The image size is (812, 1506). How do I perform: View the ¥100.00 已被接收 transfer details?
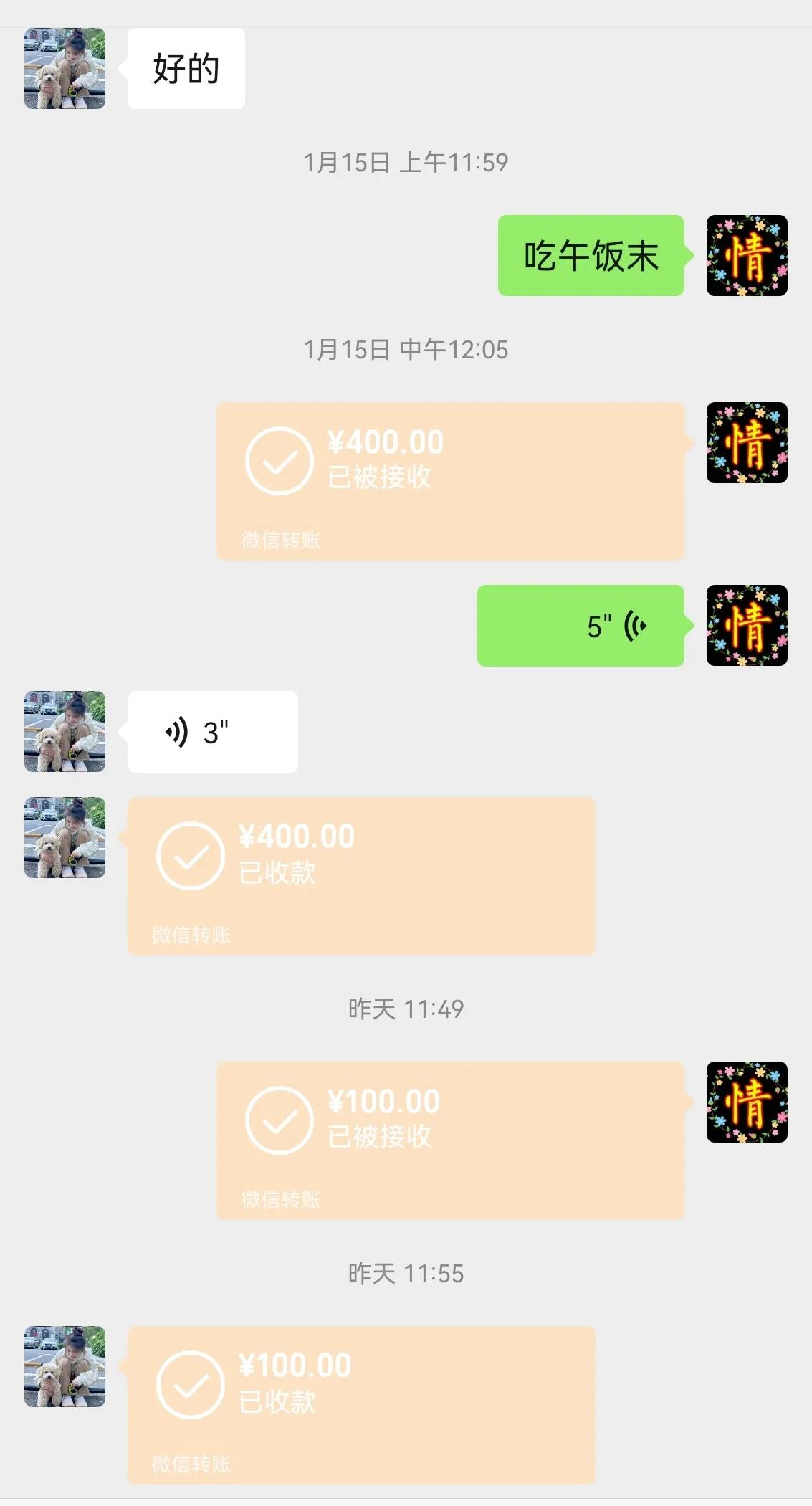(x=450, y=1140)
